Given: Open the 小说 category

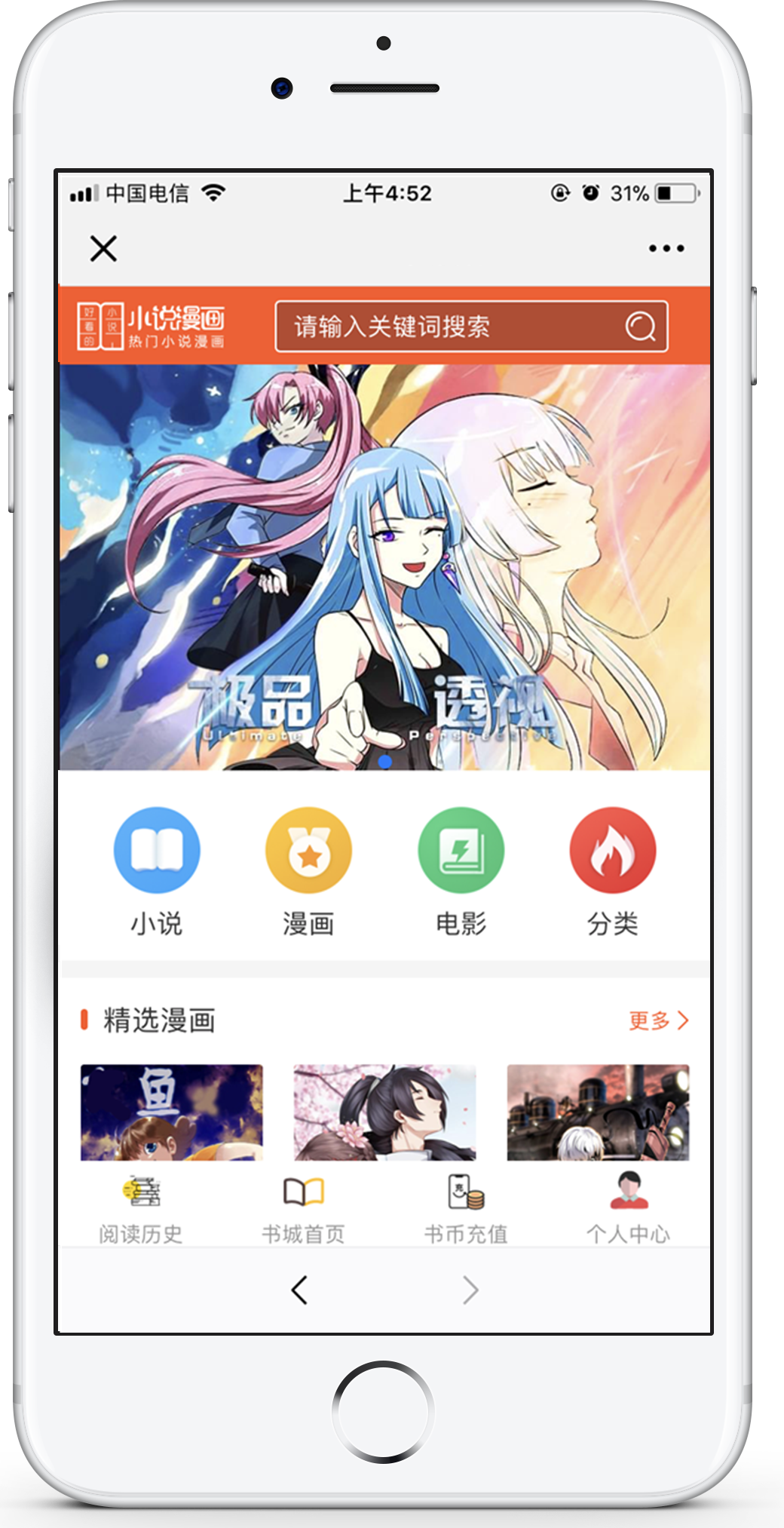Looking at the screenshot, I should [x=157, y=870].
